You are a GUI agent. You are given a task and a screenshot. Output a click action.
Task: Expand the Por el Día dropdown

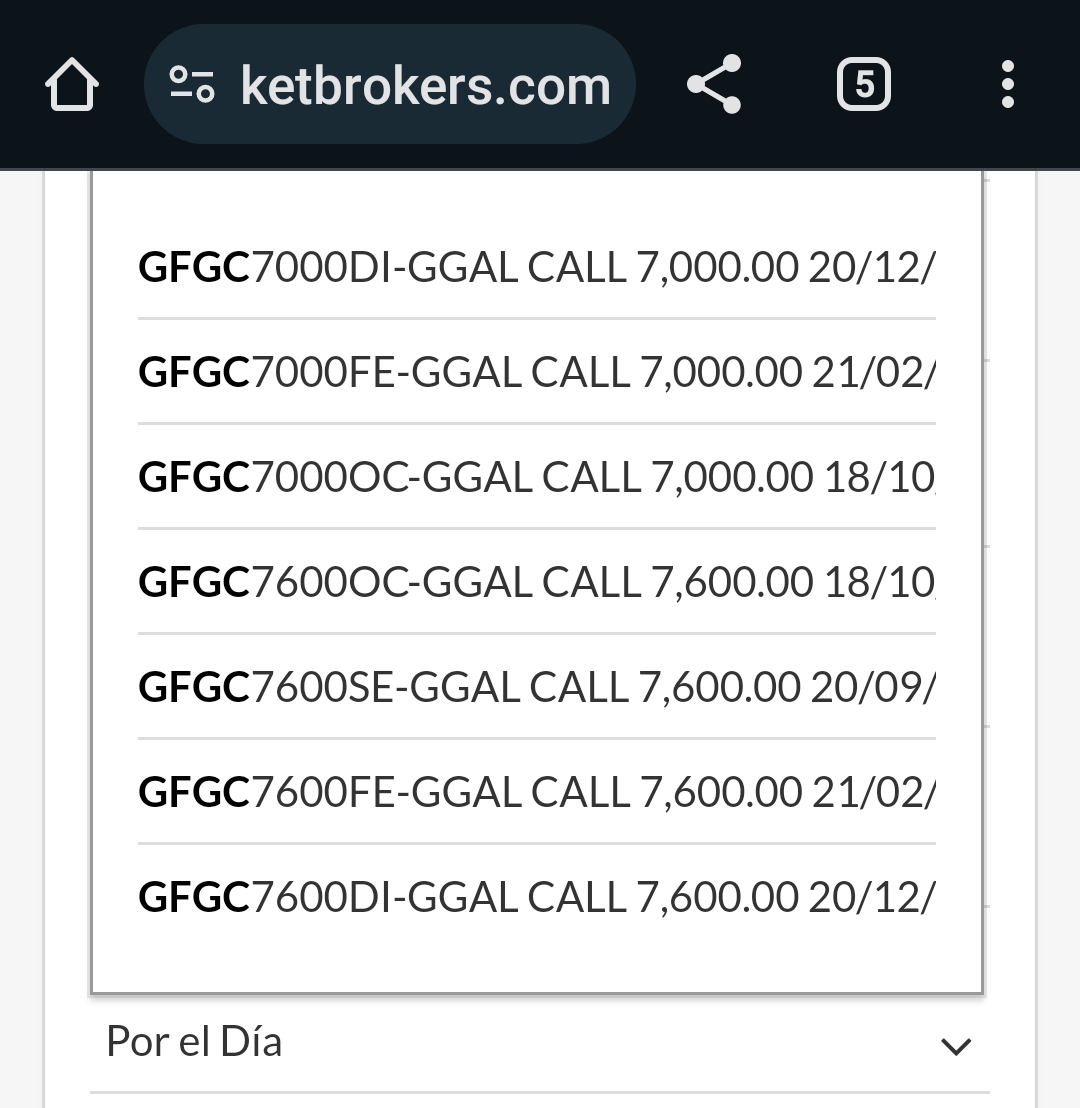point(540,1044)
